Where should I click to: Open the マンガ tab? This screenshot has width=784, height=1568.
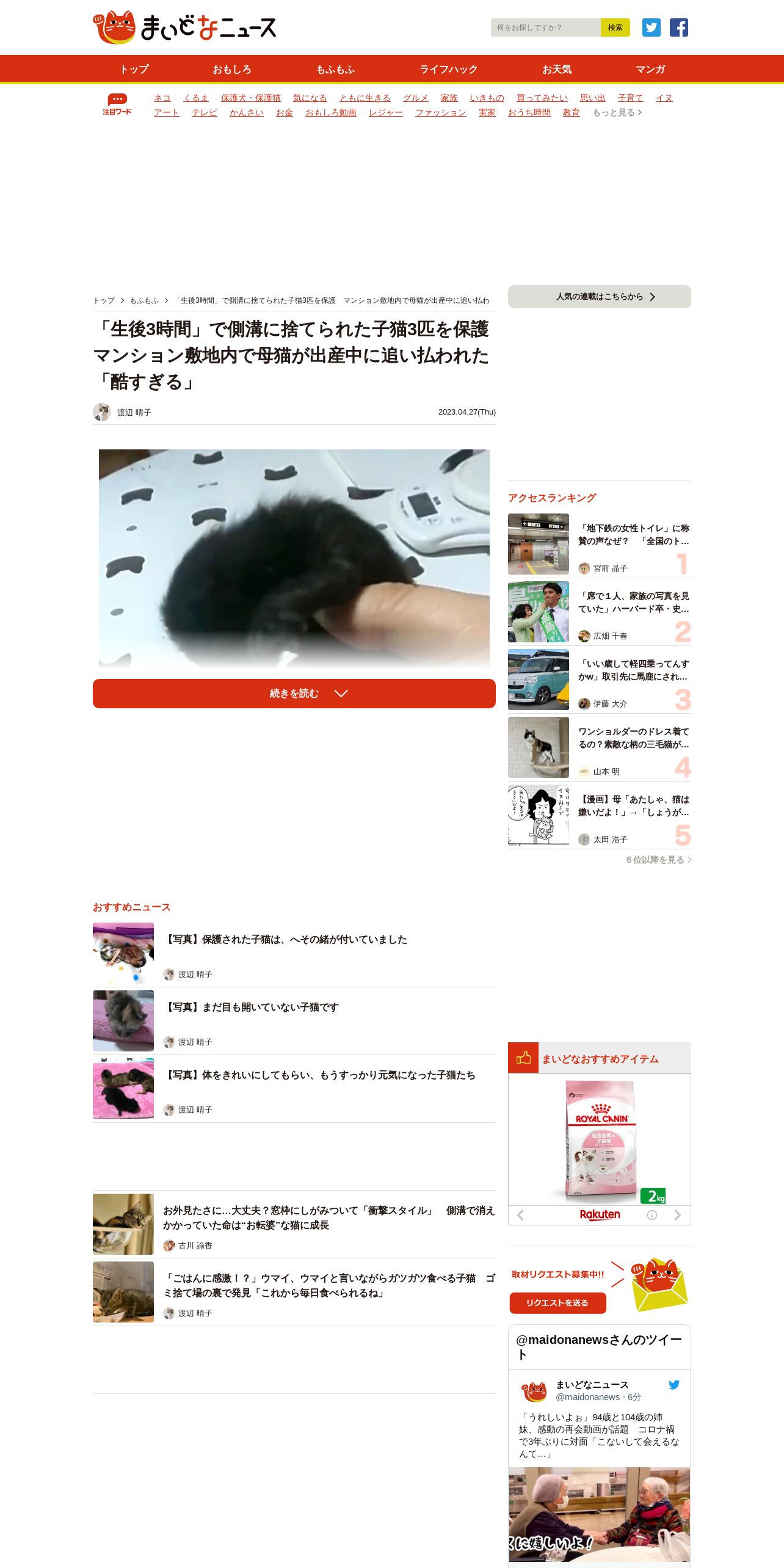tap(650, 70)
